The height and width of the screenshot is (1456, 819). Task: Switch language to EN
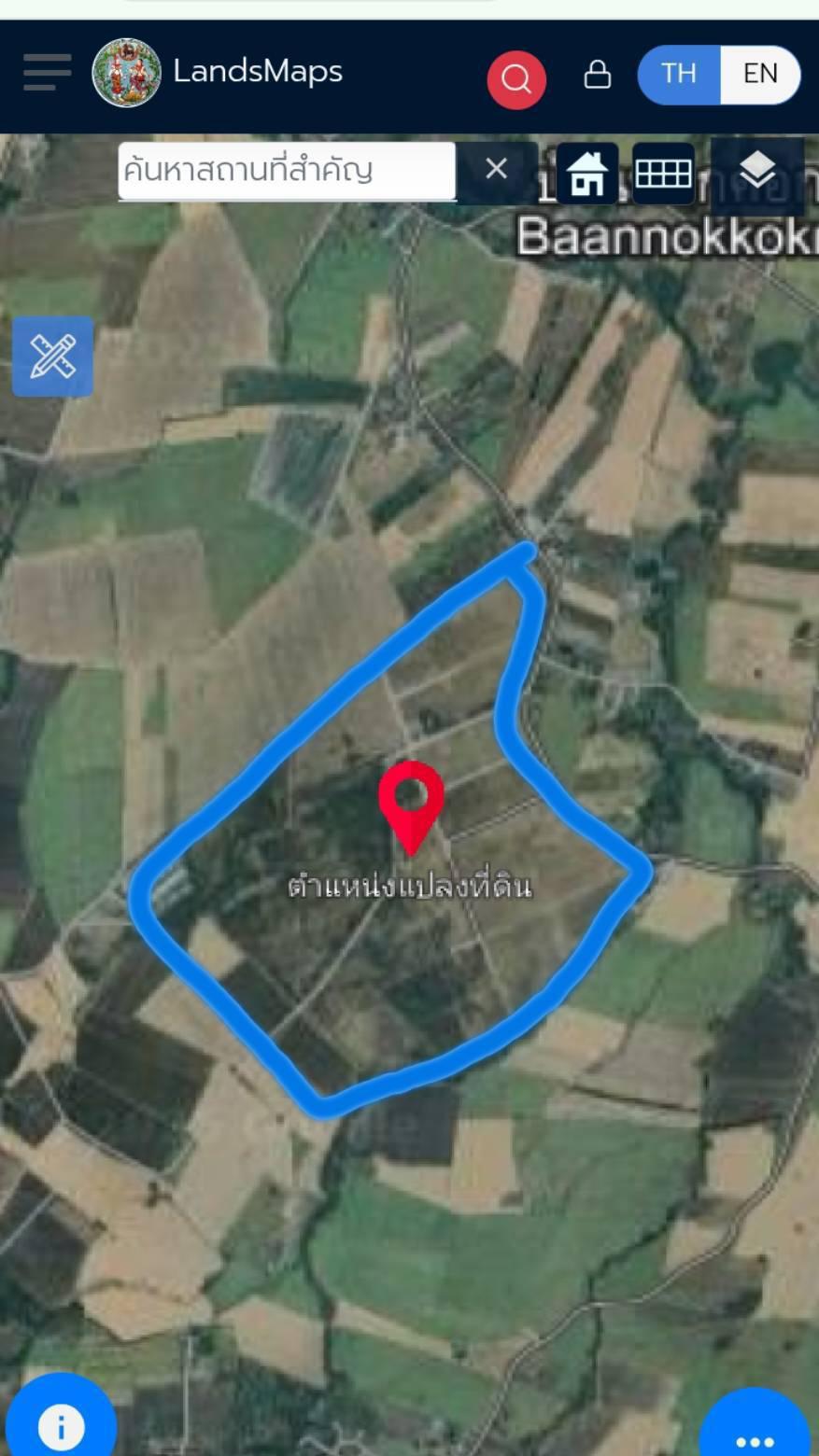coord(760,74)
